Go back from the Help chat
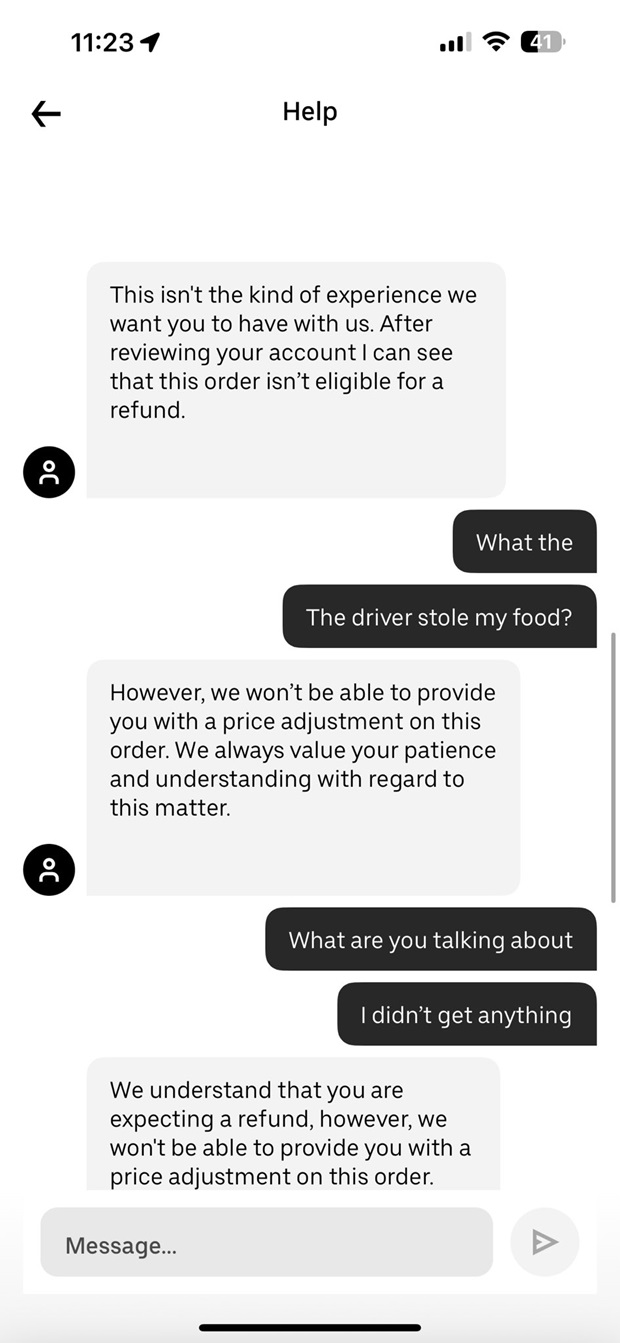620x1343 pixels. coord(46,114)
